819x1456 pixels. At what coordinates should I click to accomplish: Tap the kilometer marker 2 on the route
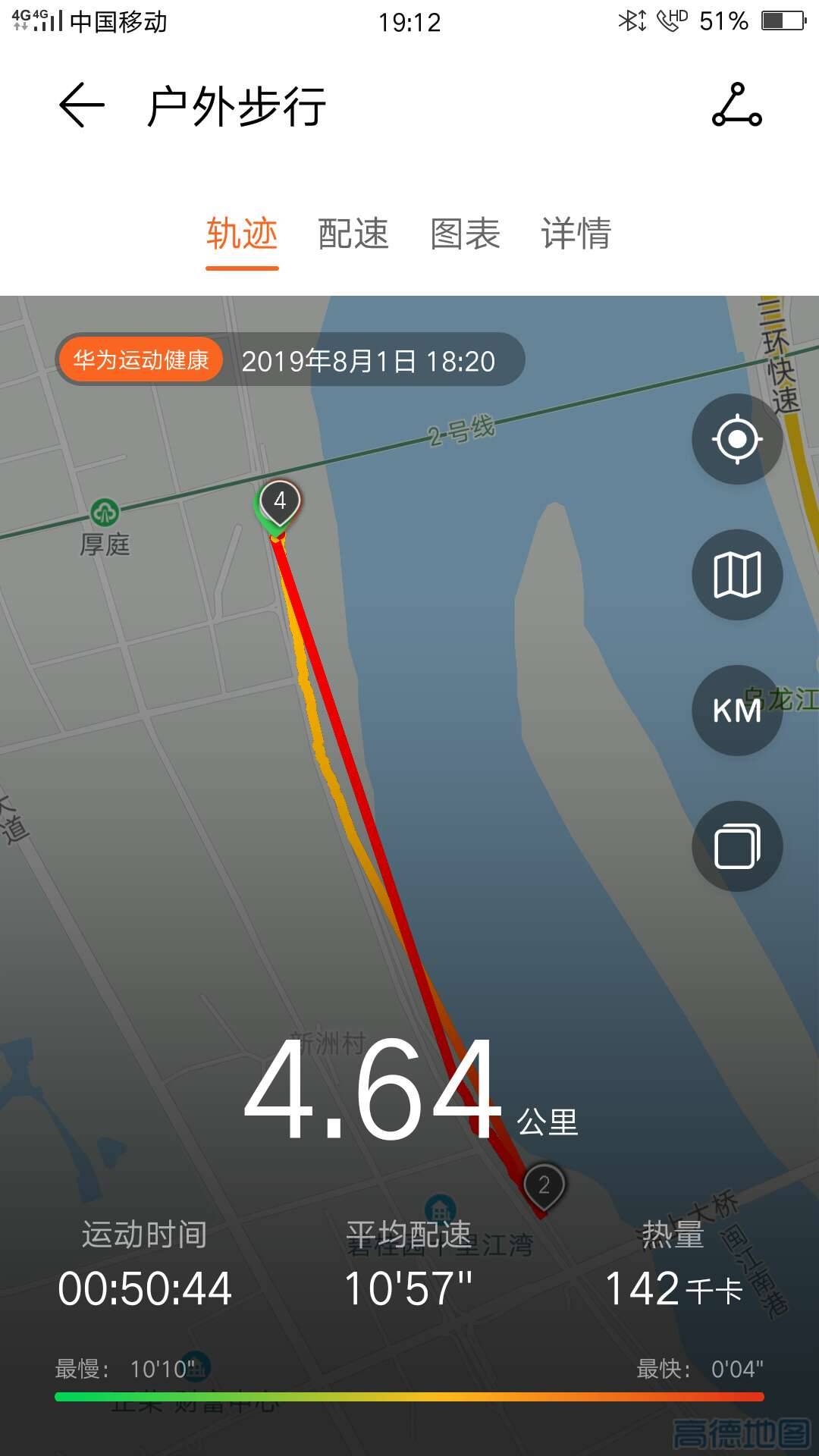click(x=544, y=1185)
